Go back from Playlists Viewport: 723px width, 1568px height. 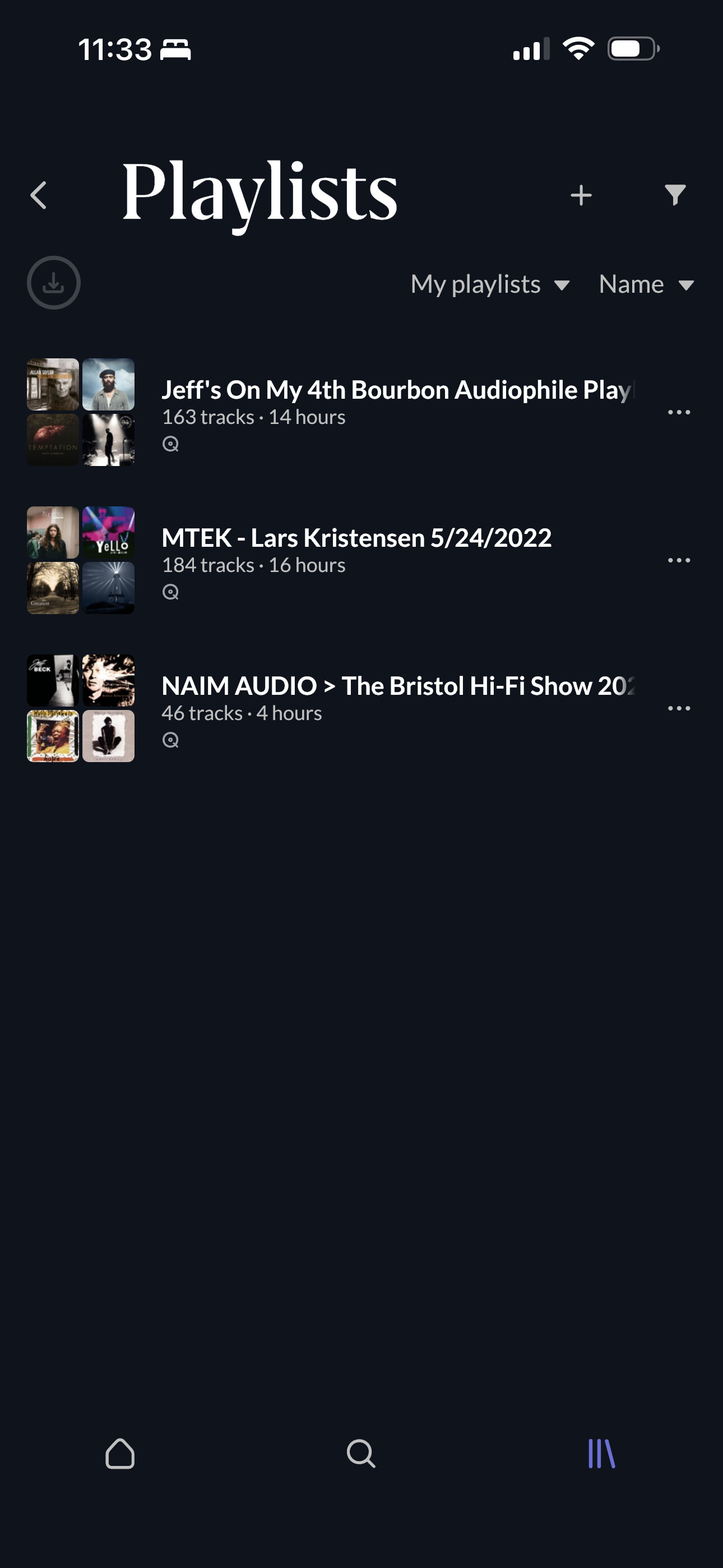pyautogui.click(x=38, y=195)
